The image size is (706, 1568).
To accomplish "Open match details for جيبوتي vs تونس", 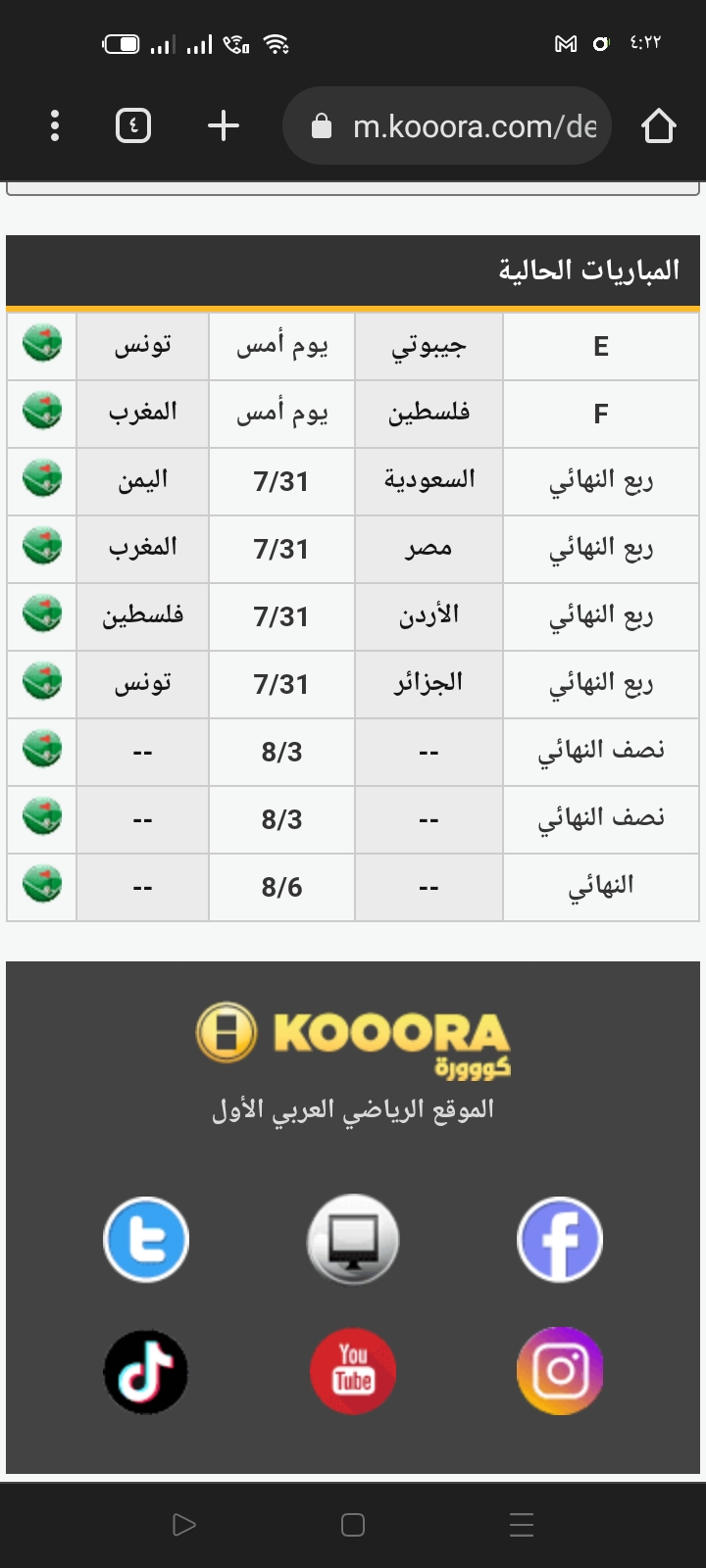I will 42,344.
